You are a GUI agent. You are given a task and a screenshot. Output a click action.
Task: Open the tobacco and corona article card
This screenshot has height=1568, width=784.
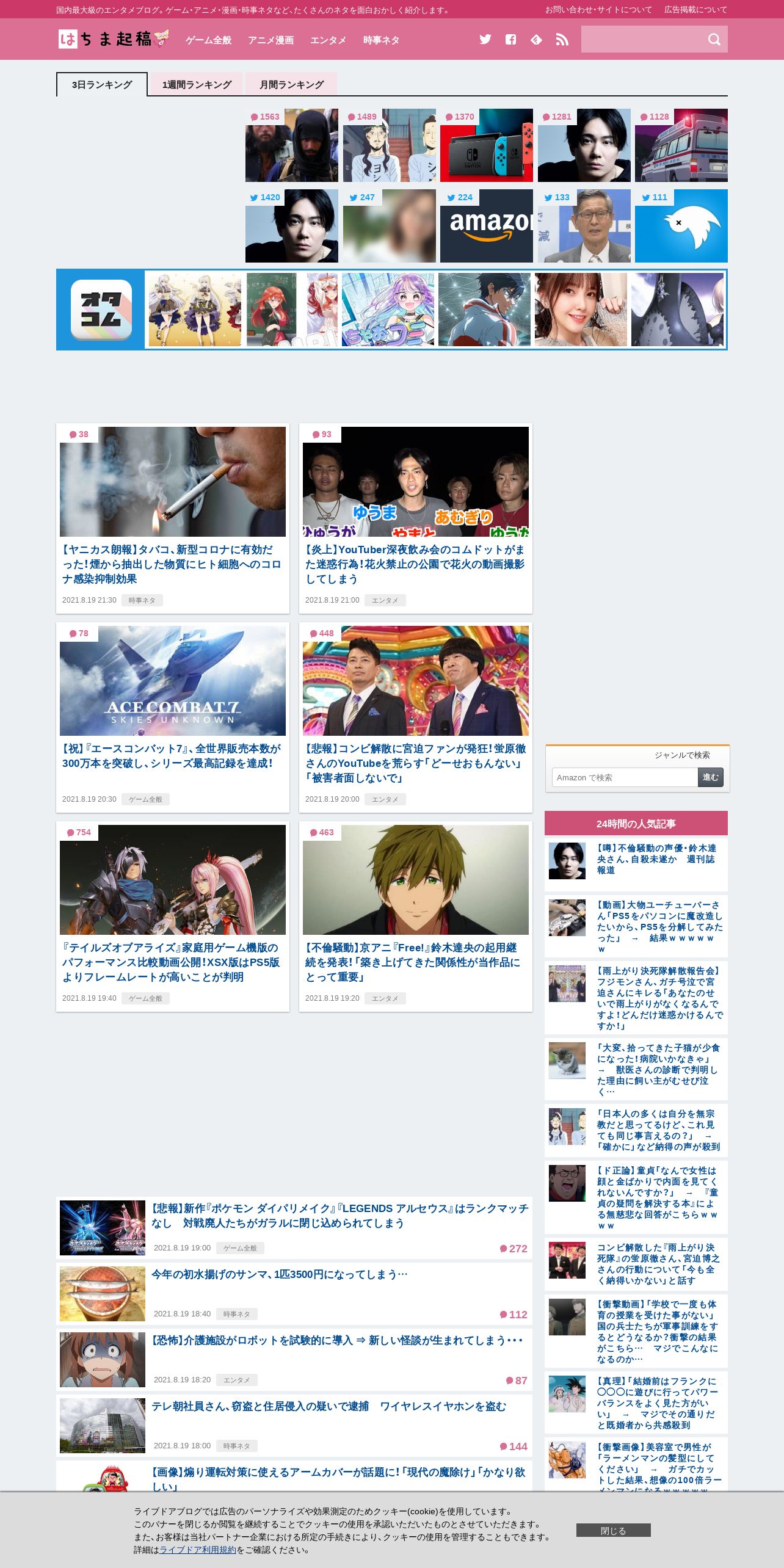click(x=173, y=518)
